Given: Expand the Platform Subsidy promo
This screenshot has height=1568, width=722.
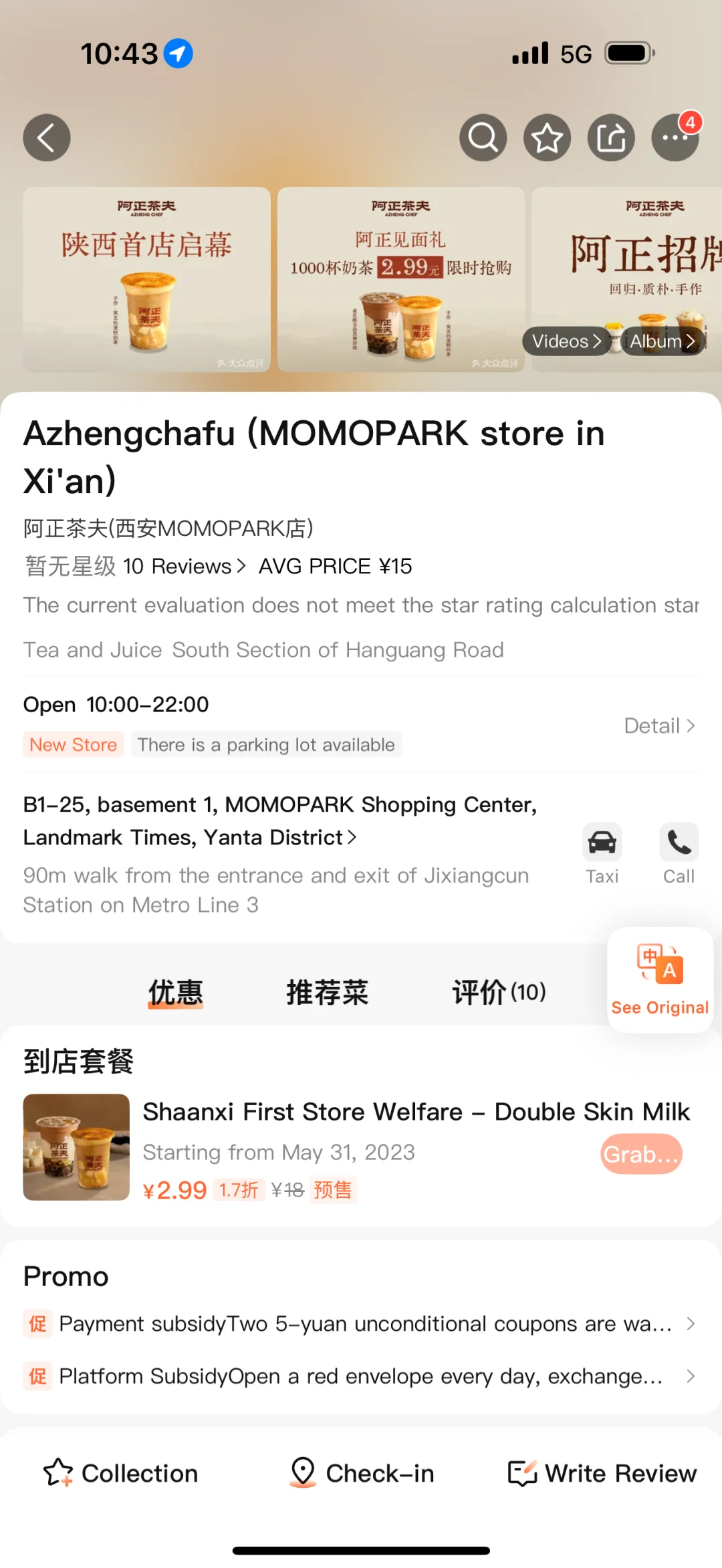Looking at the screenshot, I should [x=361, y=1376].
